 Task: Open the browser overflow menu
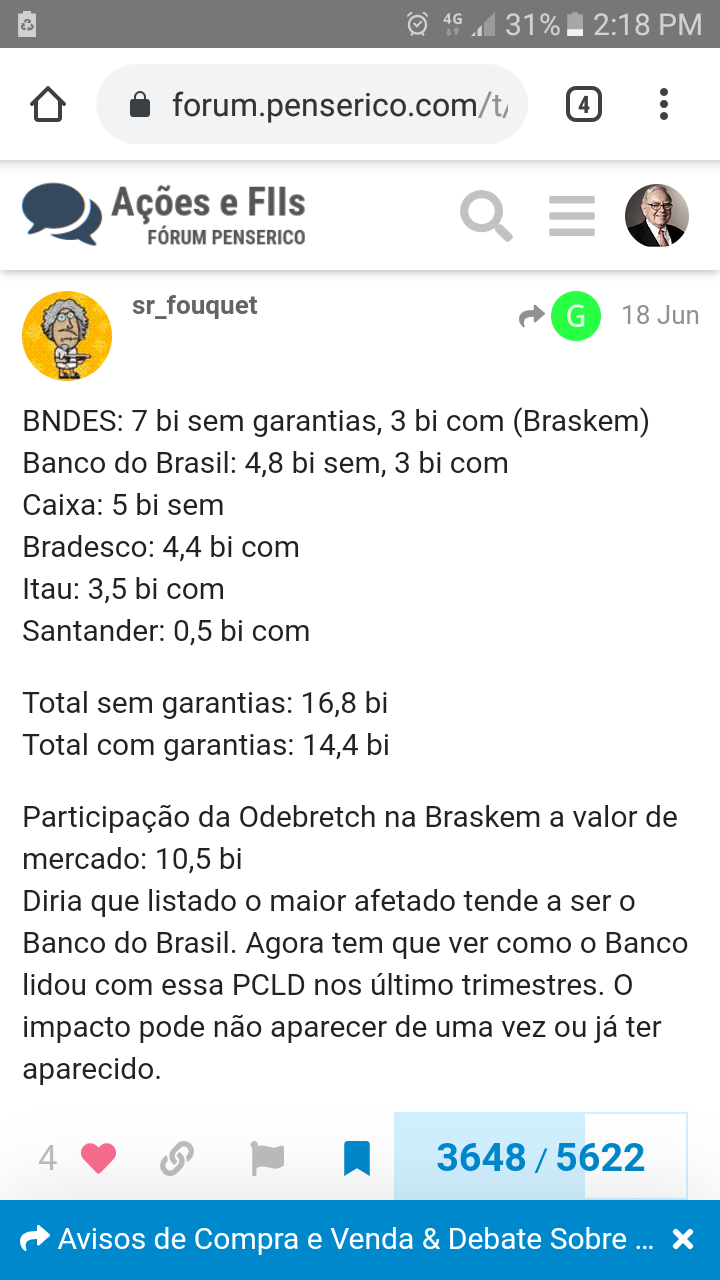664,104
